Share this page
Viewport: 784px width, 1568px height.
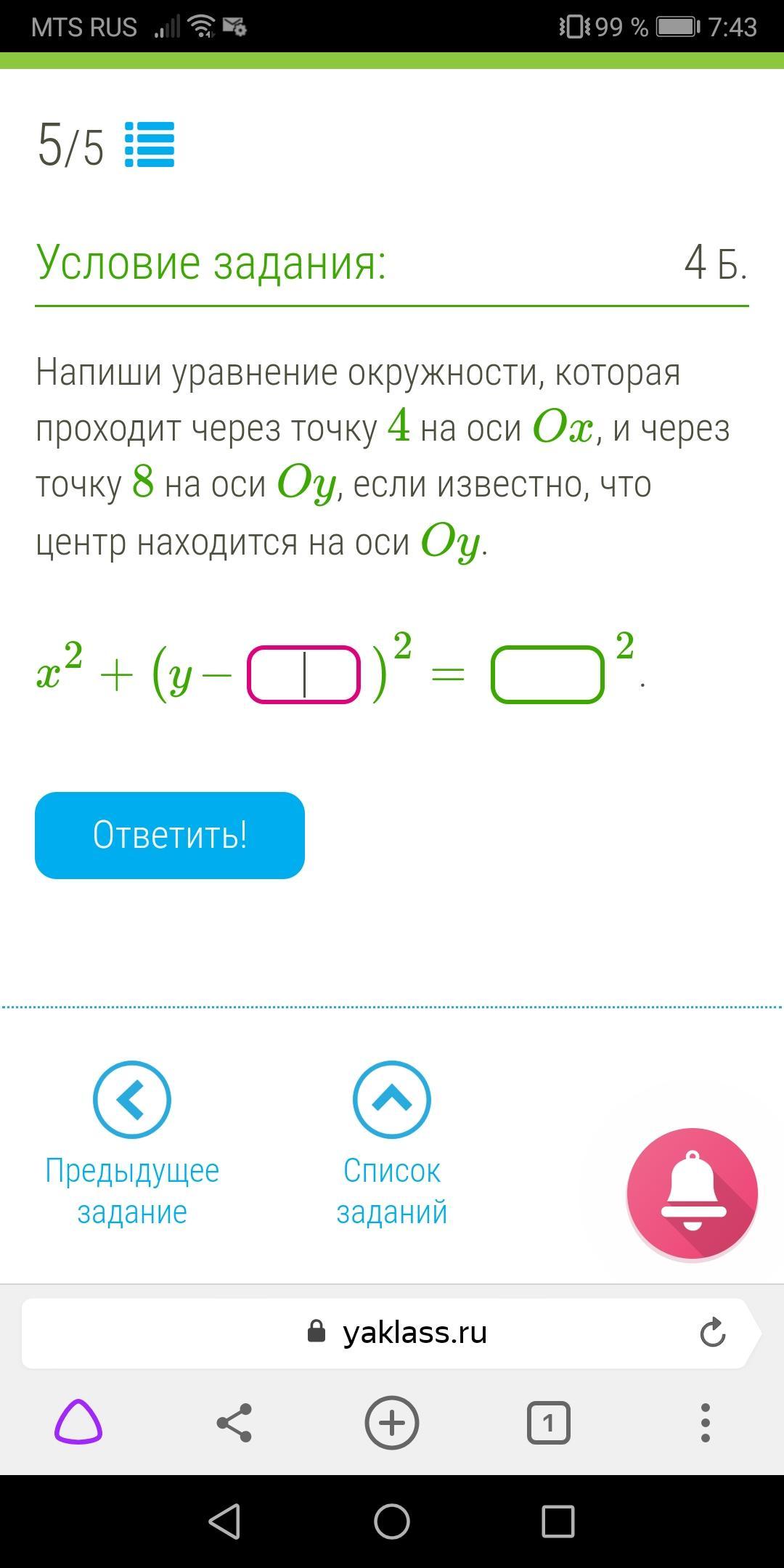pos(234,1422)
